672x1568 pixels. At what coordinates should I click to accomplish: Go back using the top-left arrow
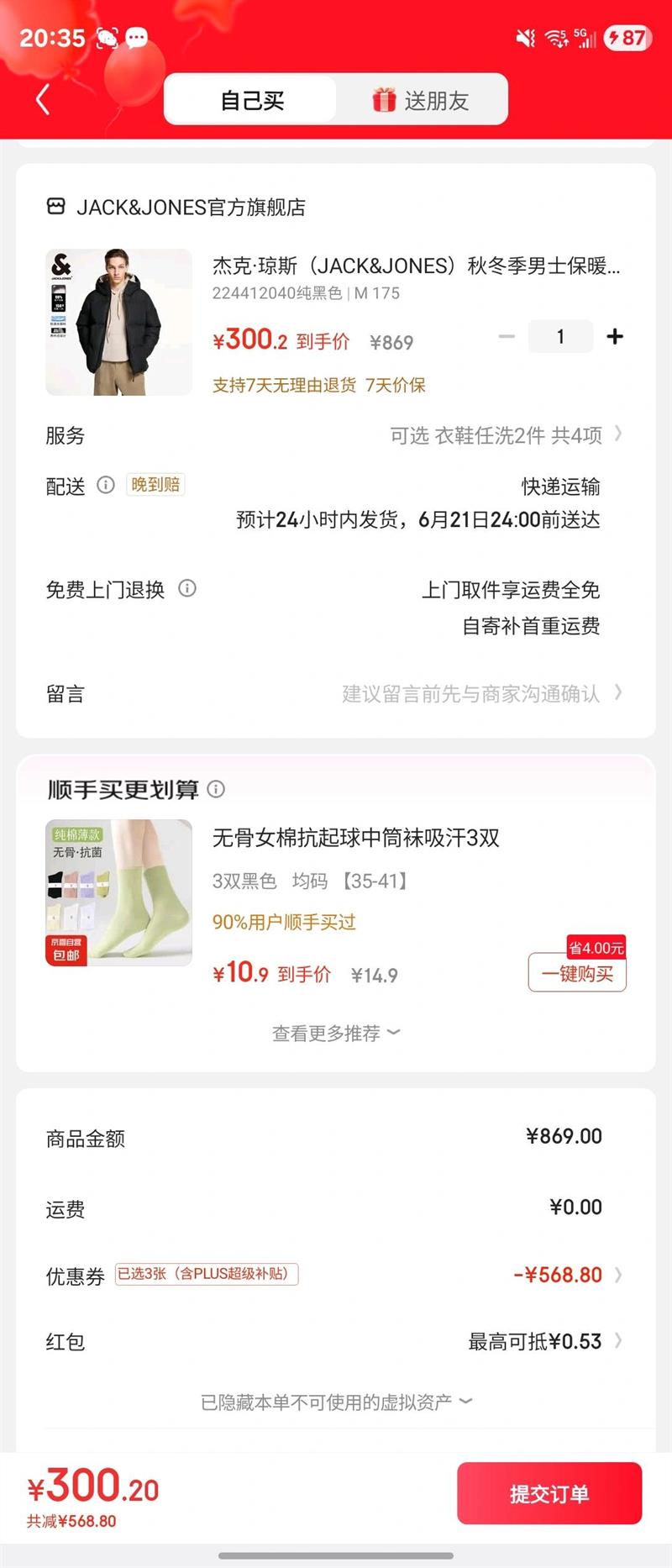coord(43,100)
